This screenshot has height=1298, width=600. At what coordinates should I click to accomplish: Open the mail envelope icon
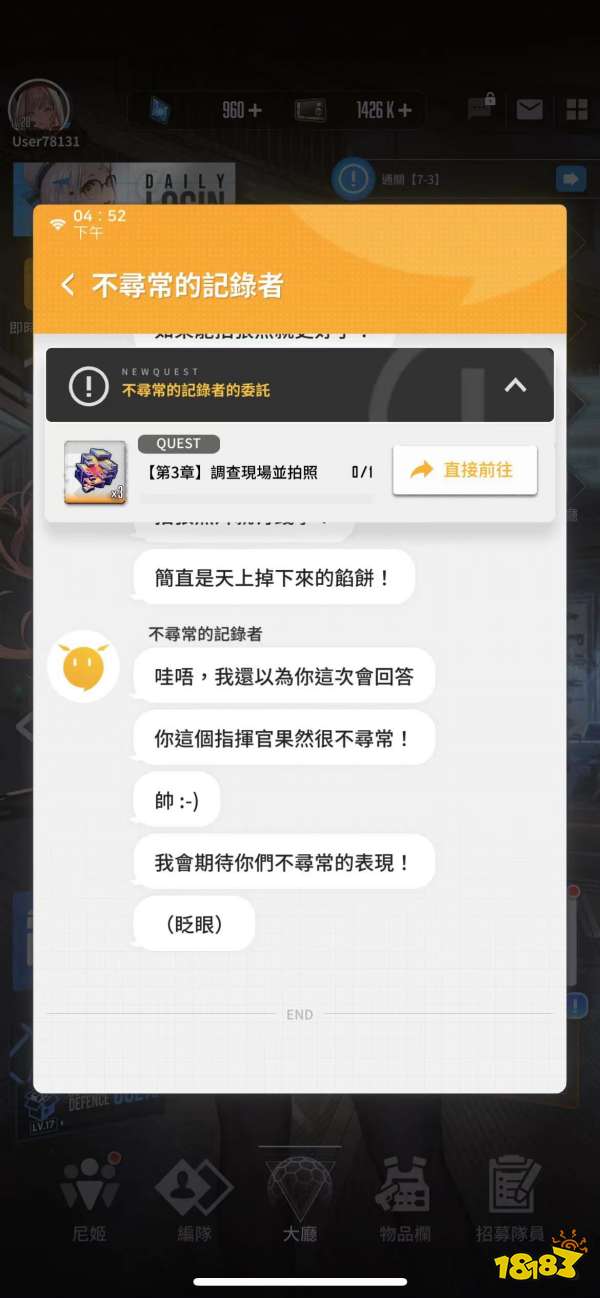pyautogui.click(x=529, y=109)
